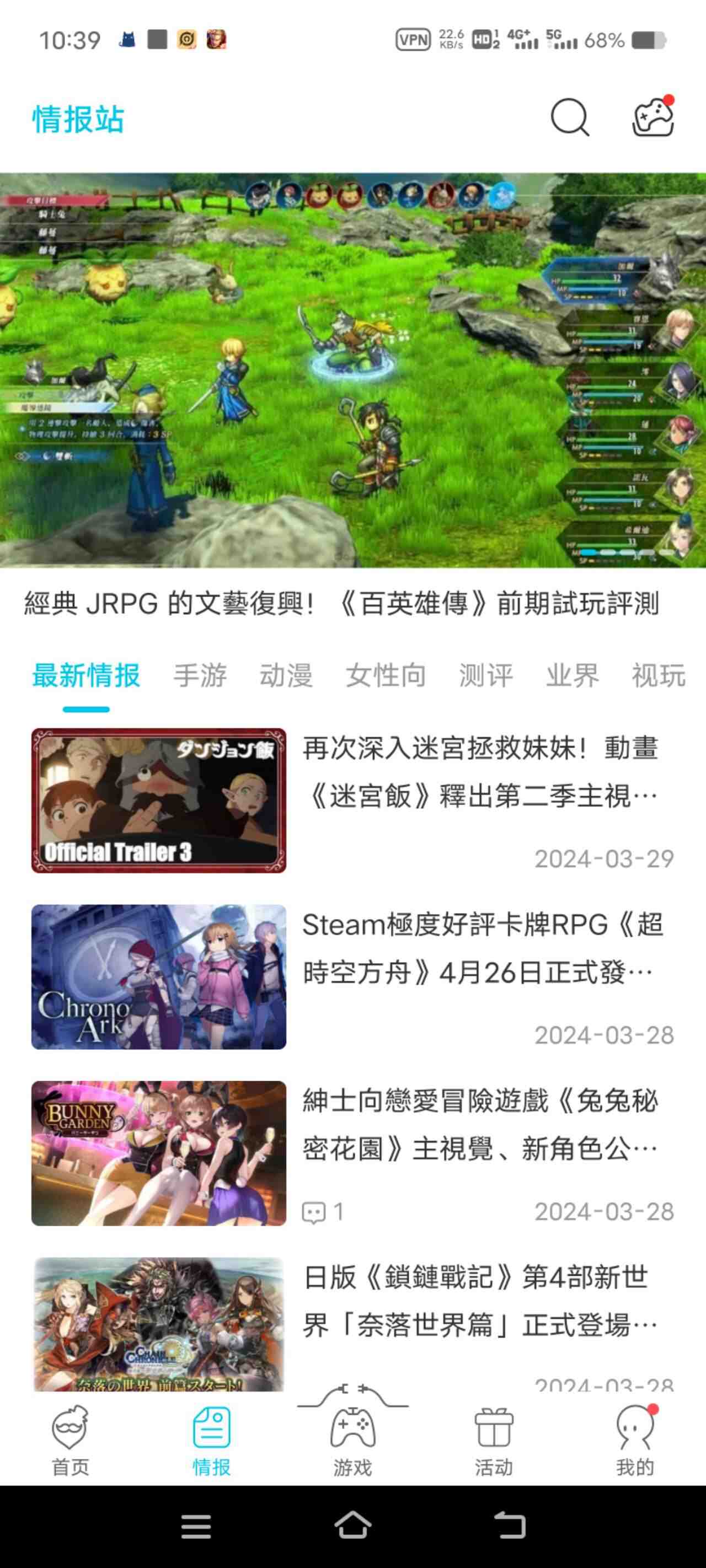The height and width of the screenshot is (1568, 706).
Task: Open the 超時空方舟 Steam RPG article
Action: (479, 948)
